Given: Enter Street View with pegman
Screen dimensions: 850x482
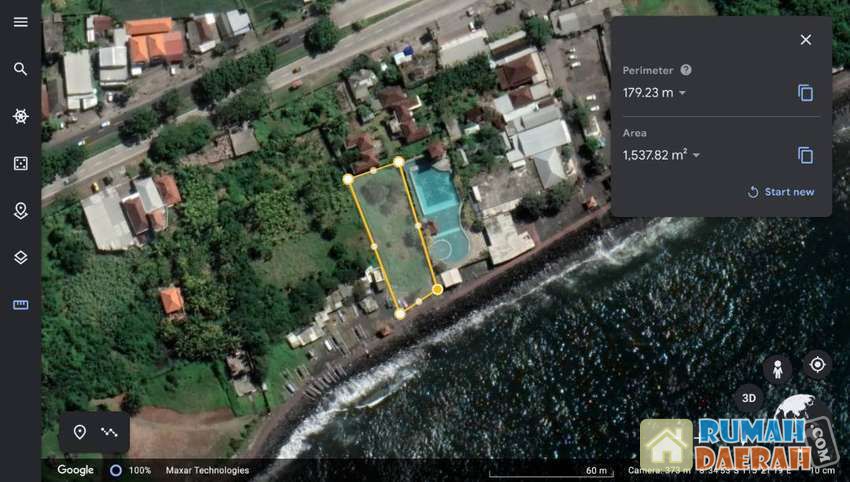Looking at the screenshot, I should click(778, 368).
